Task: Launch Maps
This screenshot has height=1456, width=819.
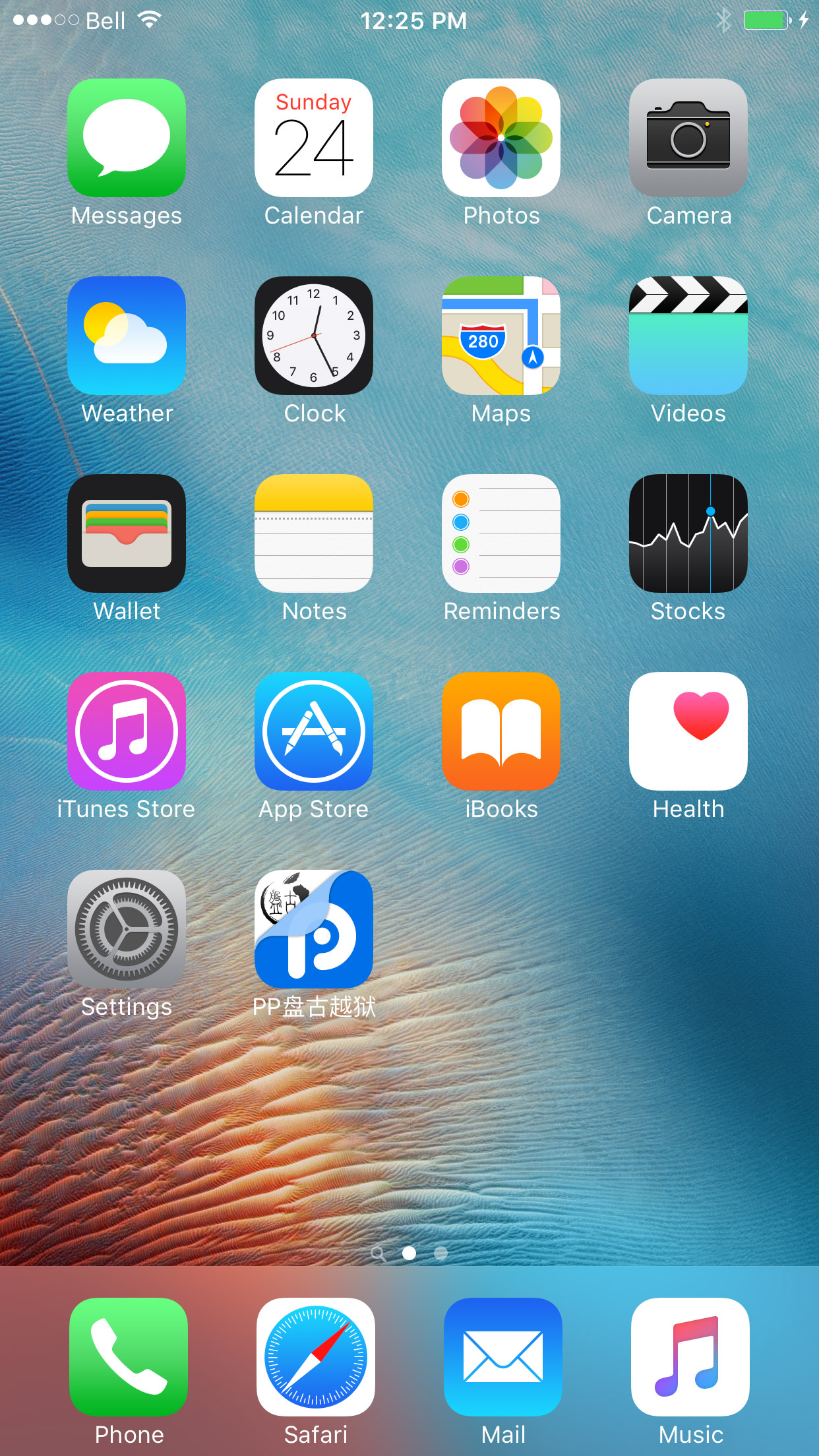Action: (501, 336)
